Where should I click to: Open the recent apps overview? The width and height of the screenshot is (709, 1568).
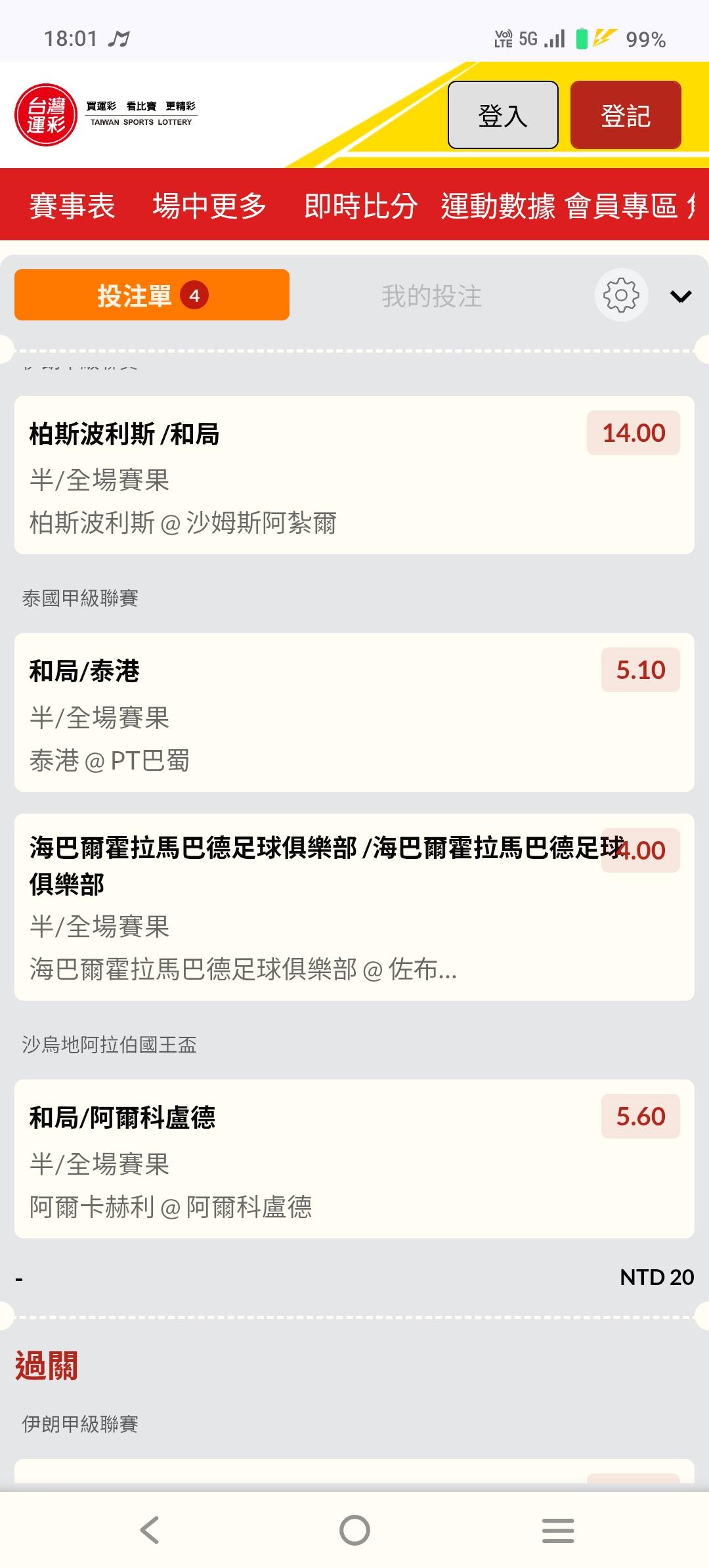(558, 1530)
